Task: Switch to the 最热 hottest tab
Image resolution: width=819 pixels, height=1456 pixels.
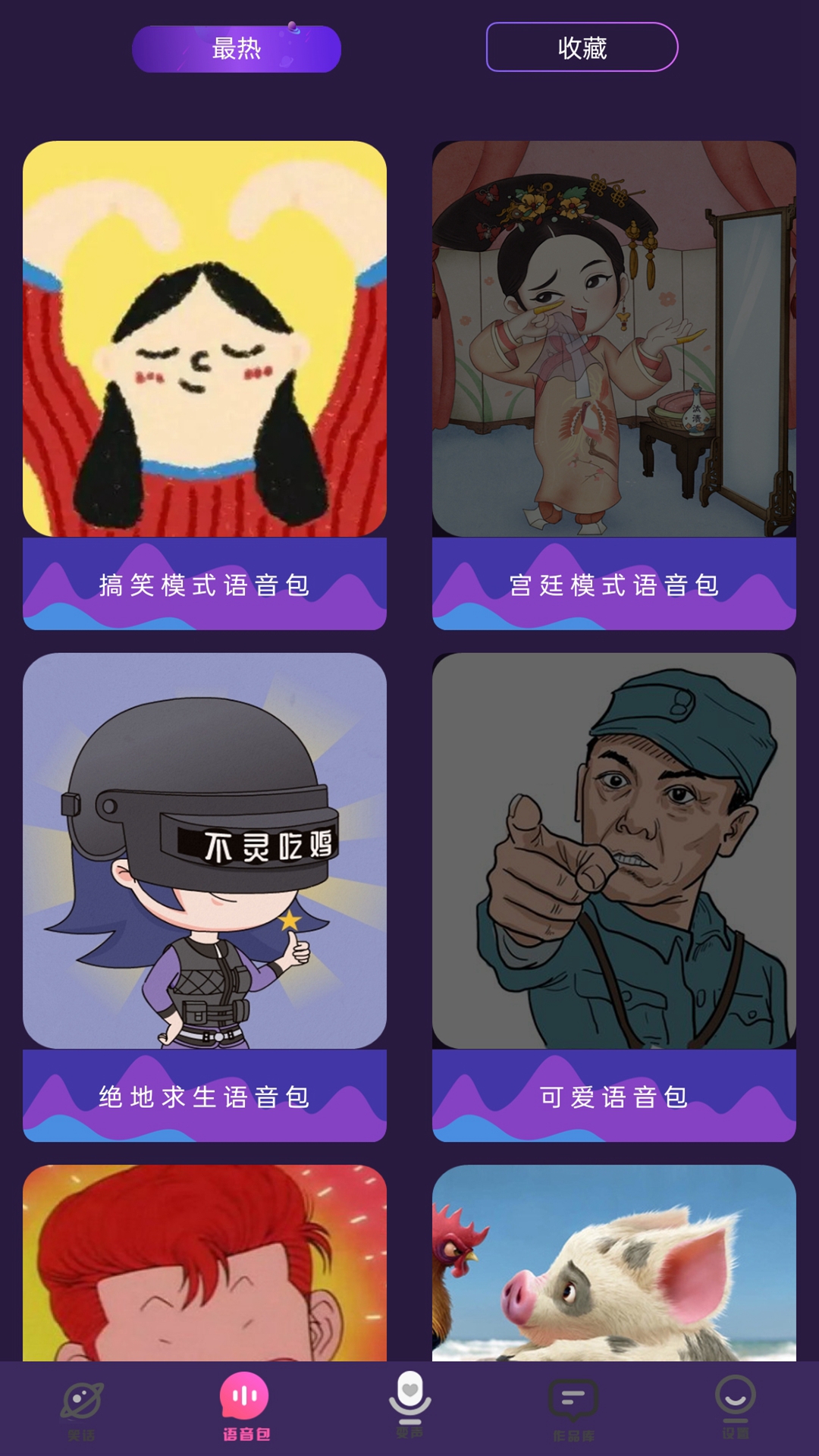Action: pos(236,47)
